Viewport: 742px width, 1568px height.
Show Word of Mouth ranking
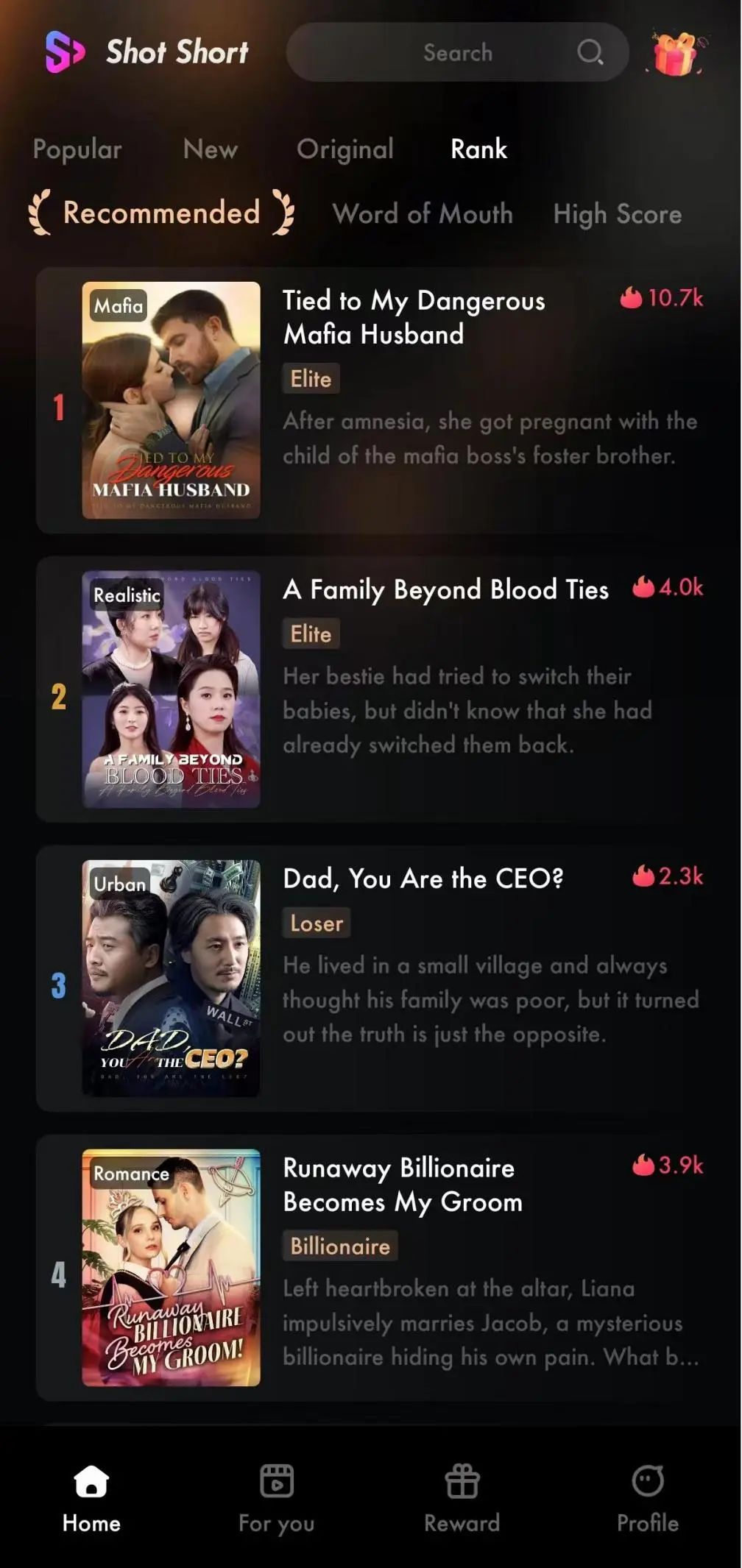tap(423, 214)
